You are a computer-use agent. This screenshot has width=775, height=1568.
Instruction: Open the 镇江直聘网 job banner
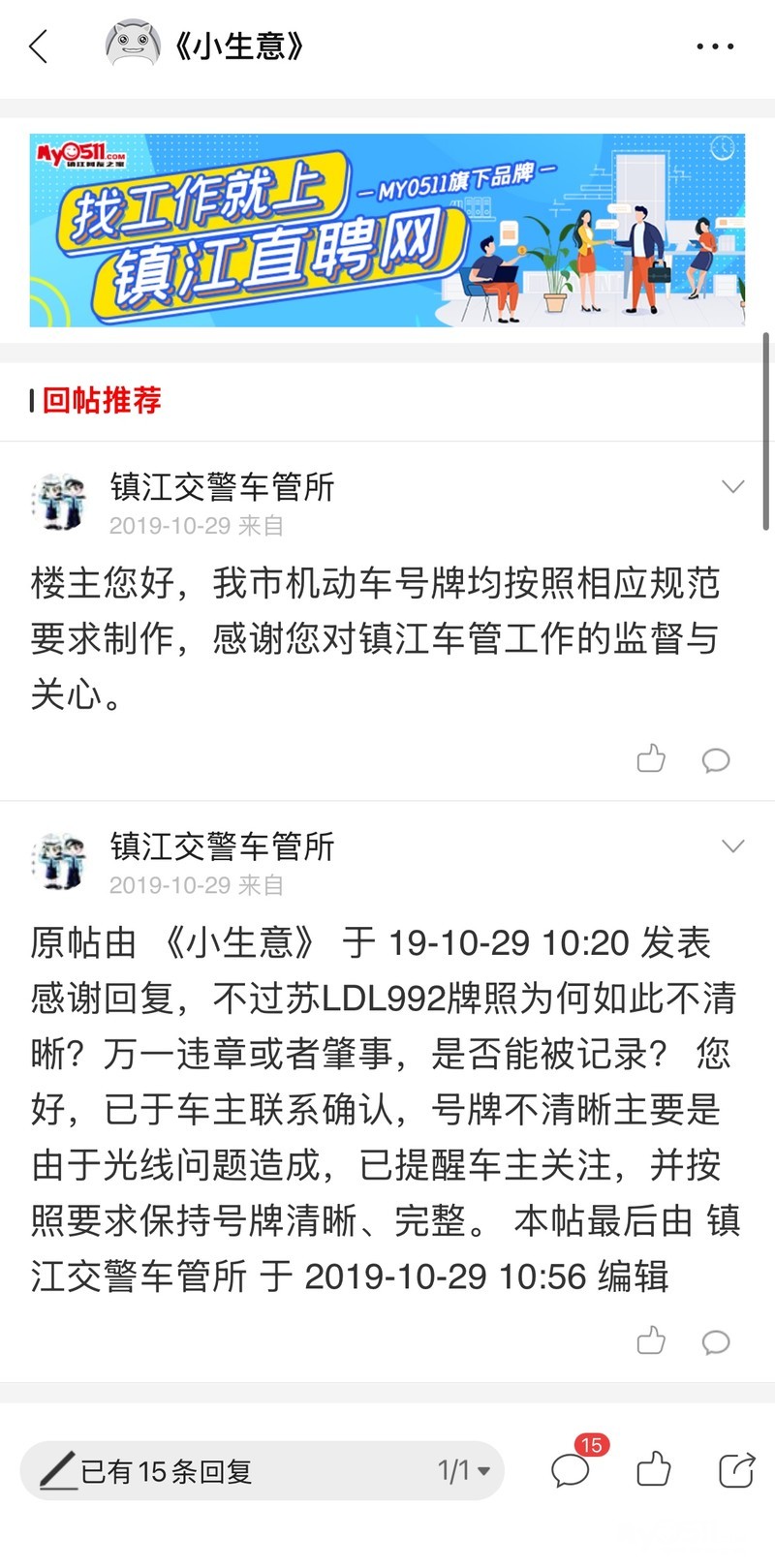pos(387,230)
